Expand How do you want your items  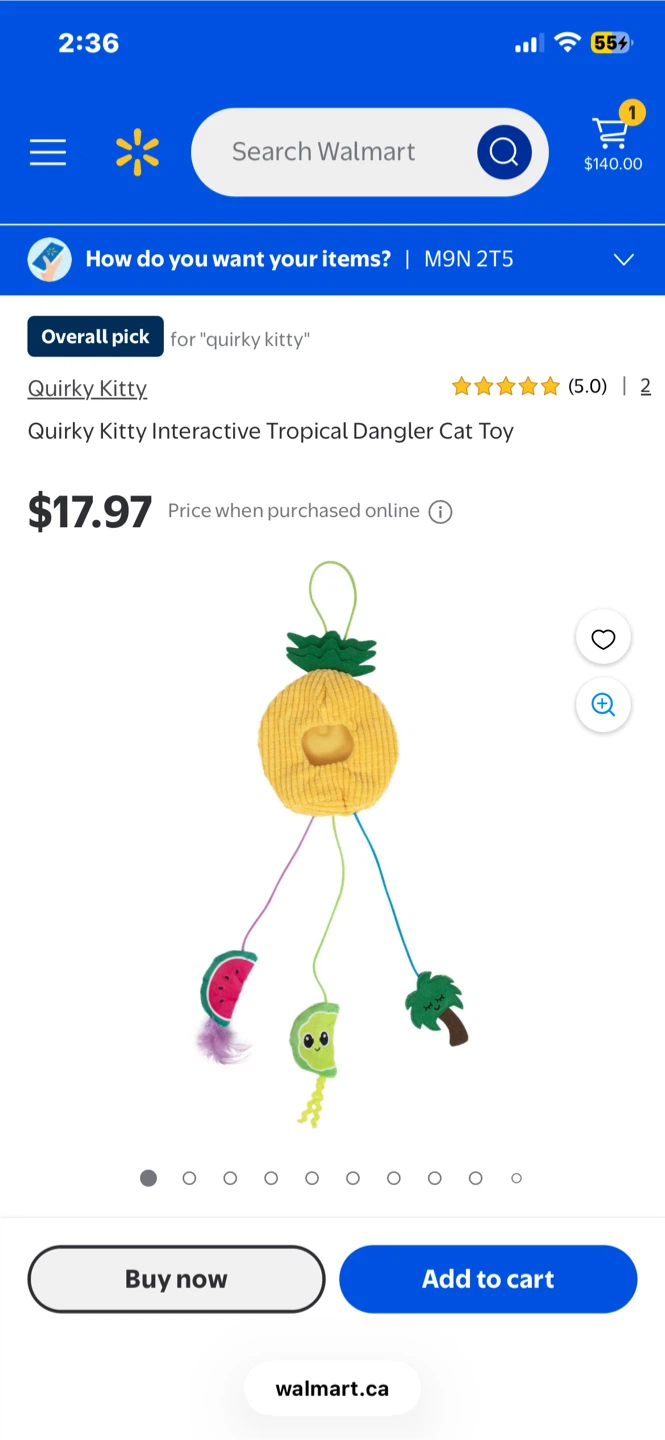(x=332, y=260)
